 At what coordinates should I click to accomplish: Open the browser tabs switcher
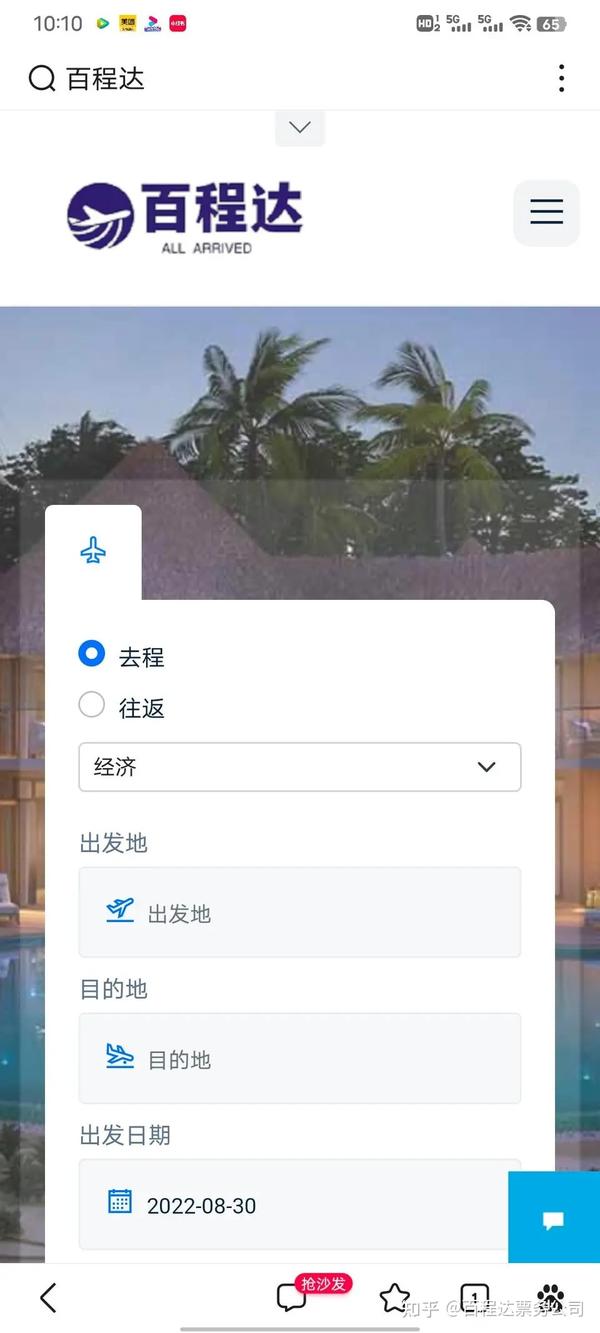[474, 1298]
